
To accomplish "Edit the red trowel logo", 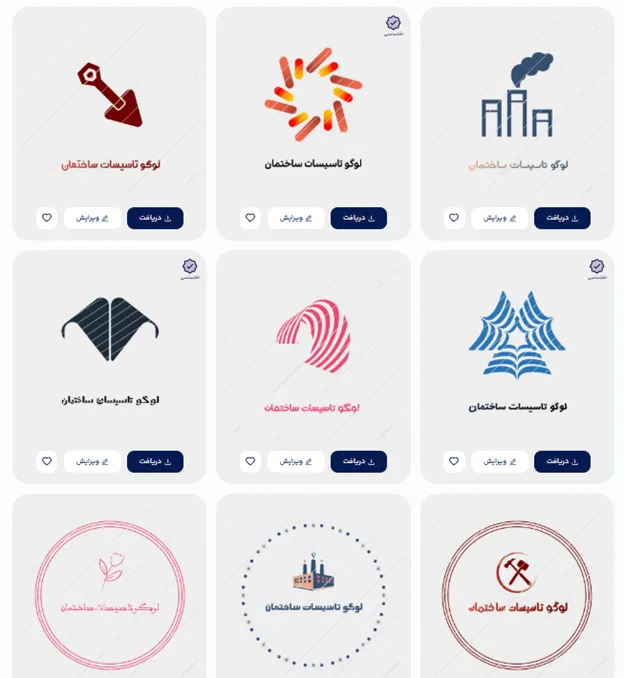I will pyautogui.click(x=92, y=218).
